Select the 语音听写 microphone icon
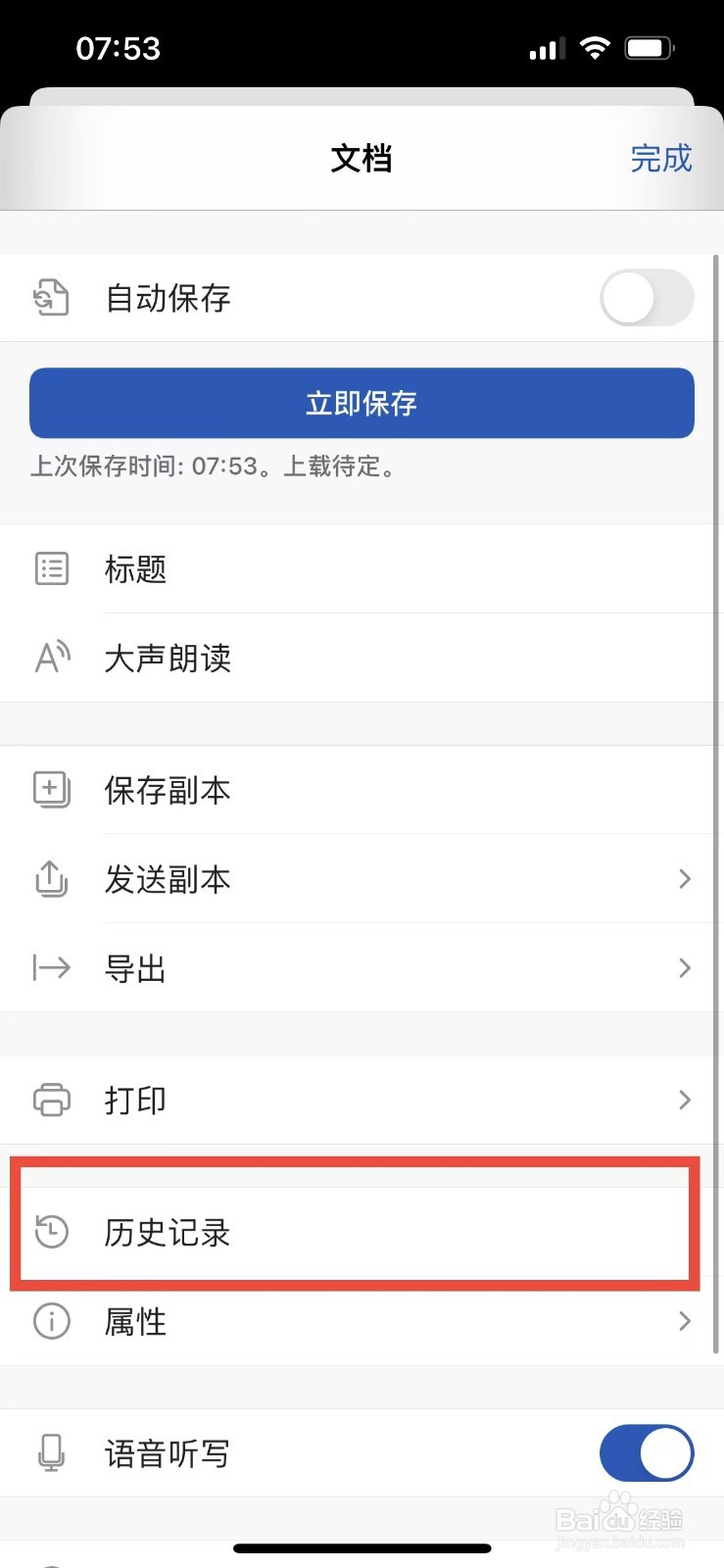The width and height of the screenshot is (724, 1568). pyautogui.click(x=51, y=1453)
